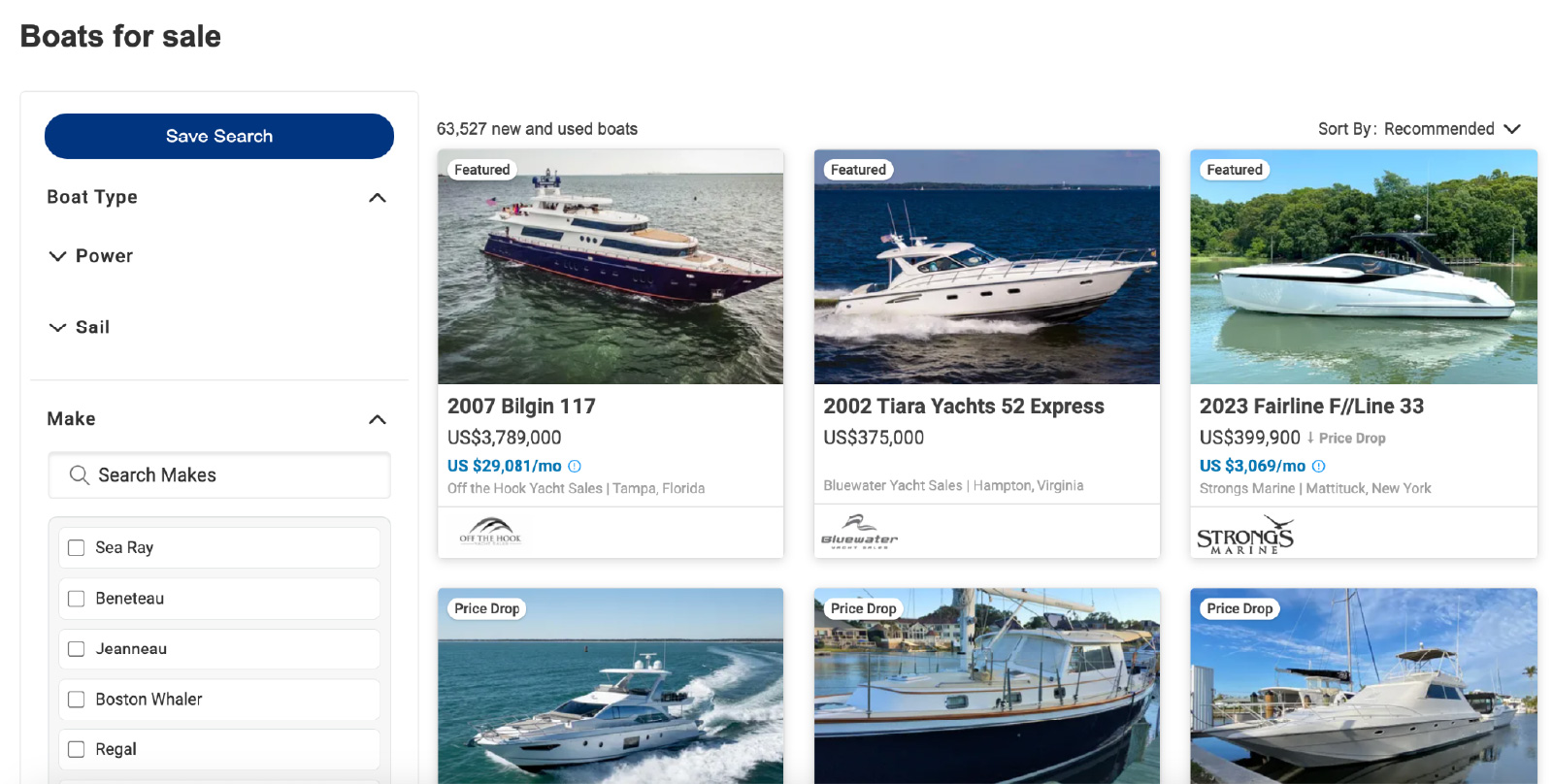
Task: Open the 2007 Bilgin 117 listing
Action: tap(521, 407)
